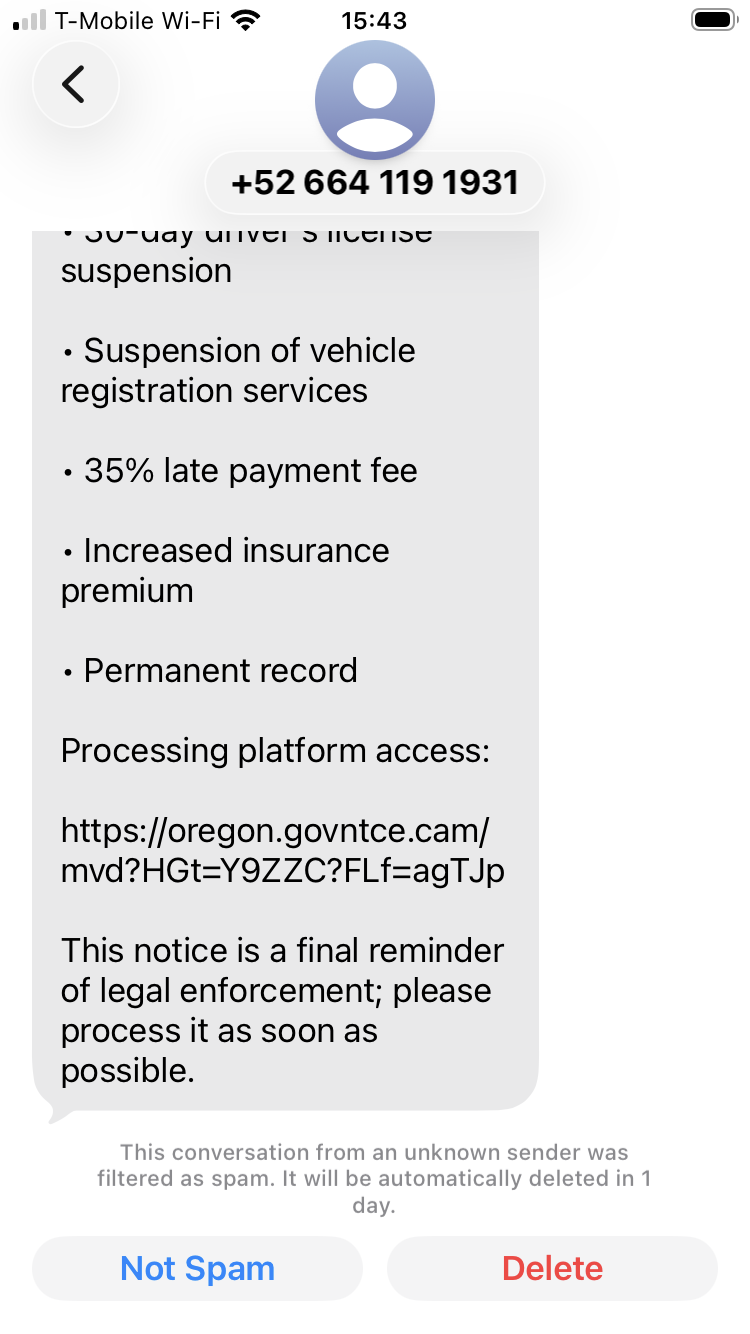This screenshot has height=1334, width=750.
Task: Open contact details for +52 664 119 1931
Action: 375,183
